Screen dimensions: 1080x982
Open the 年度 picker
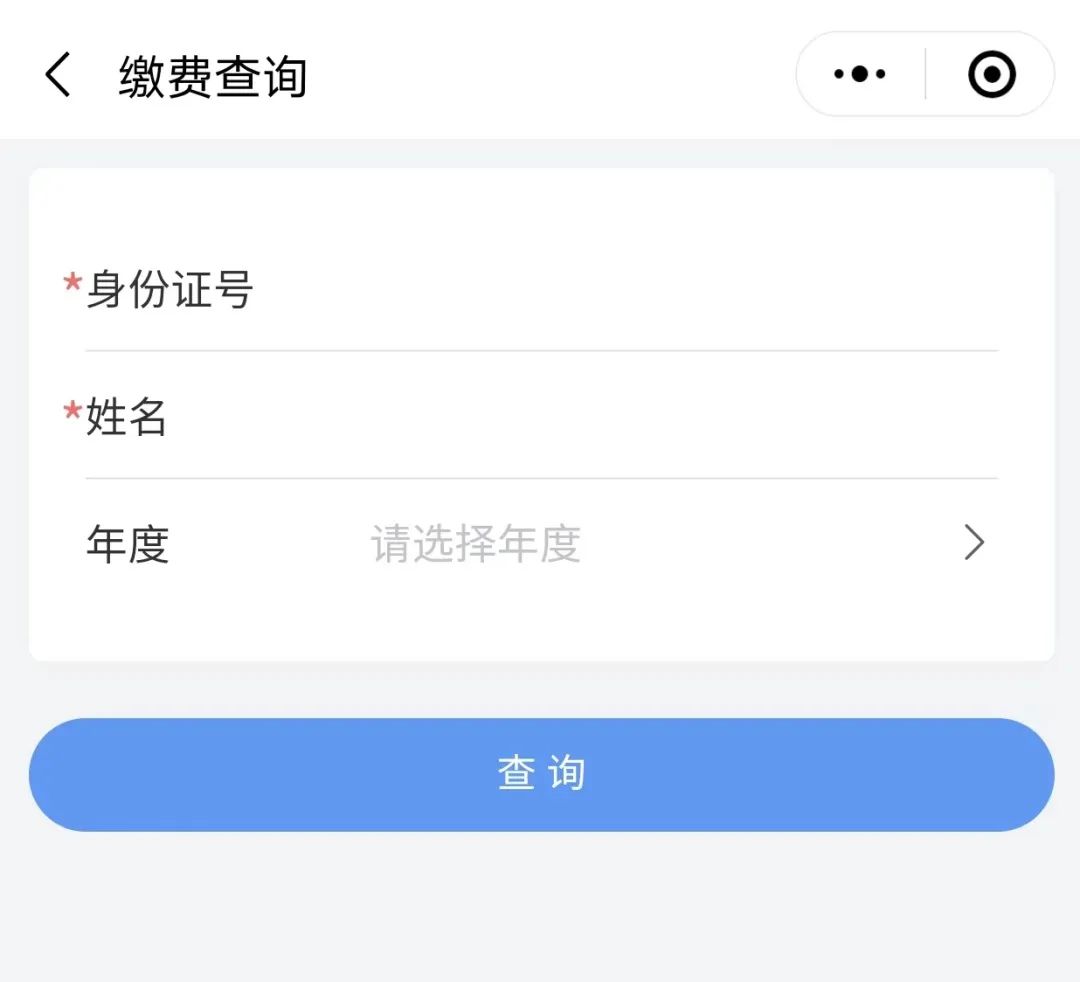pos(660,544)
